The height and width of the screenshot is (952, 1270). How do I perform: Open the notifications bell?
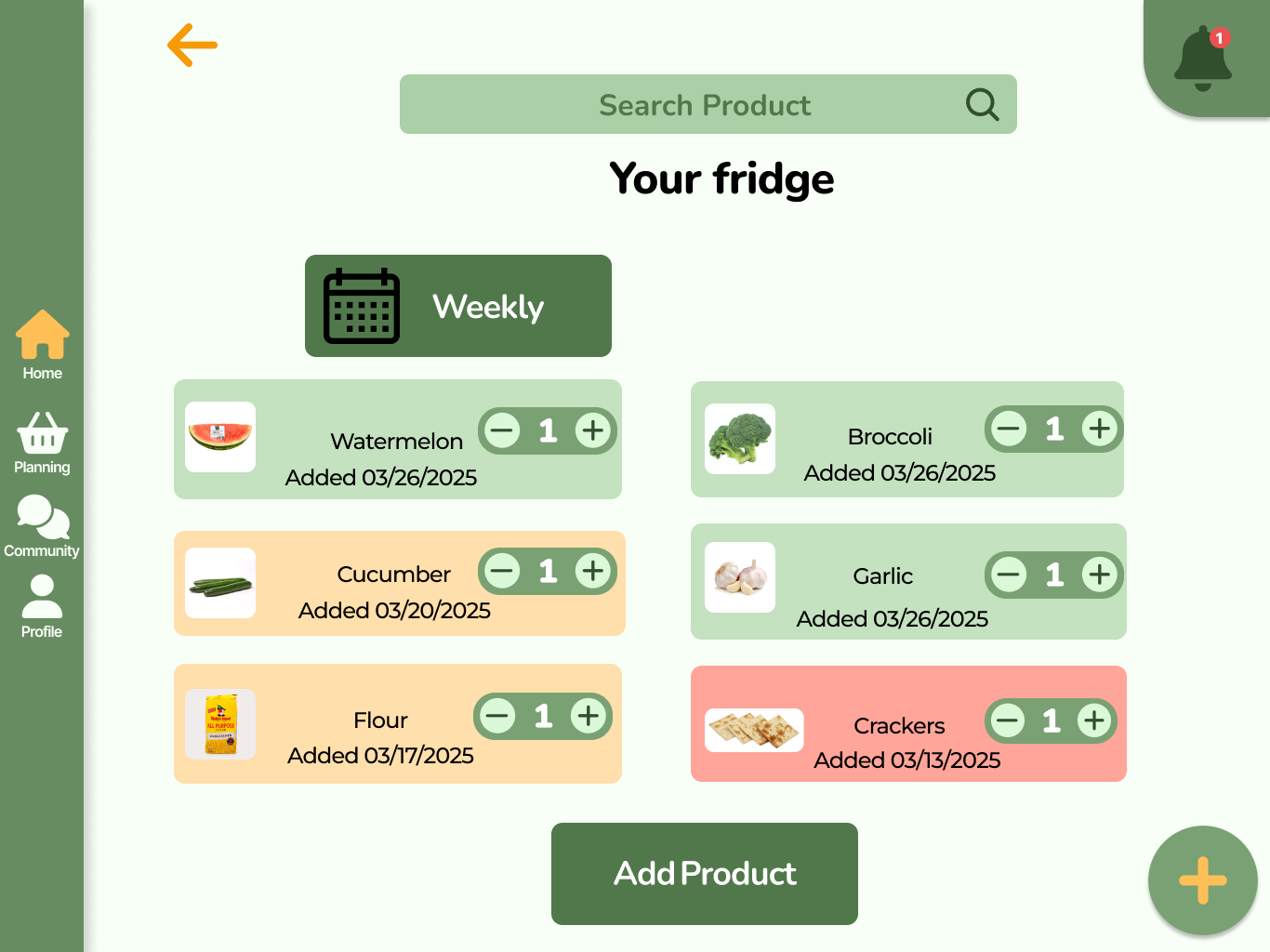tap(1203, 58)
